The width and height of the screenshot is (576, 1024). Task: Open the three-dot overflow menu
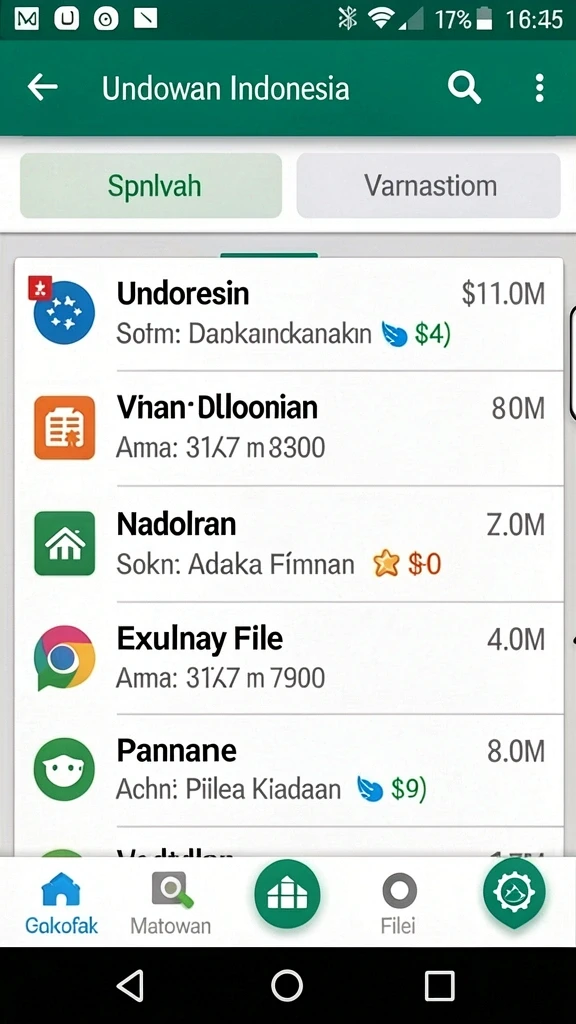539,88
